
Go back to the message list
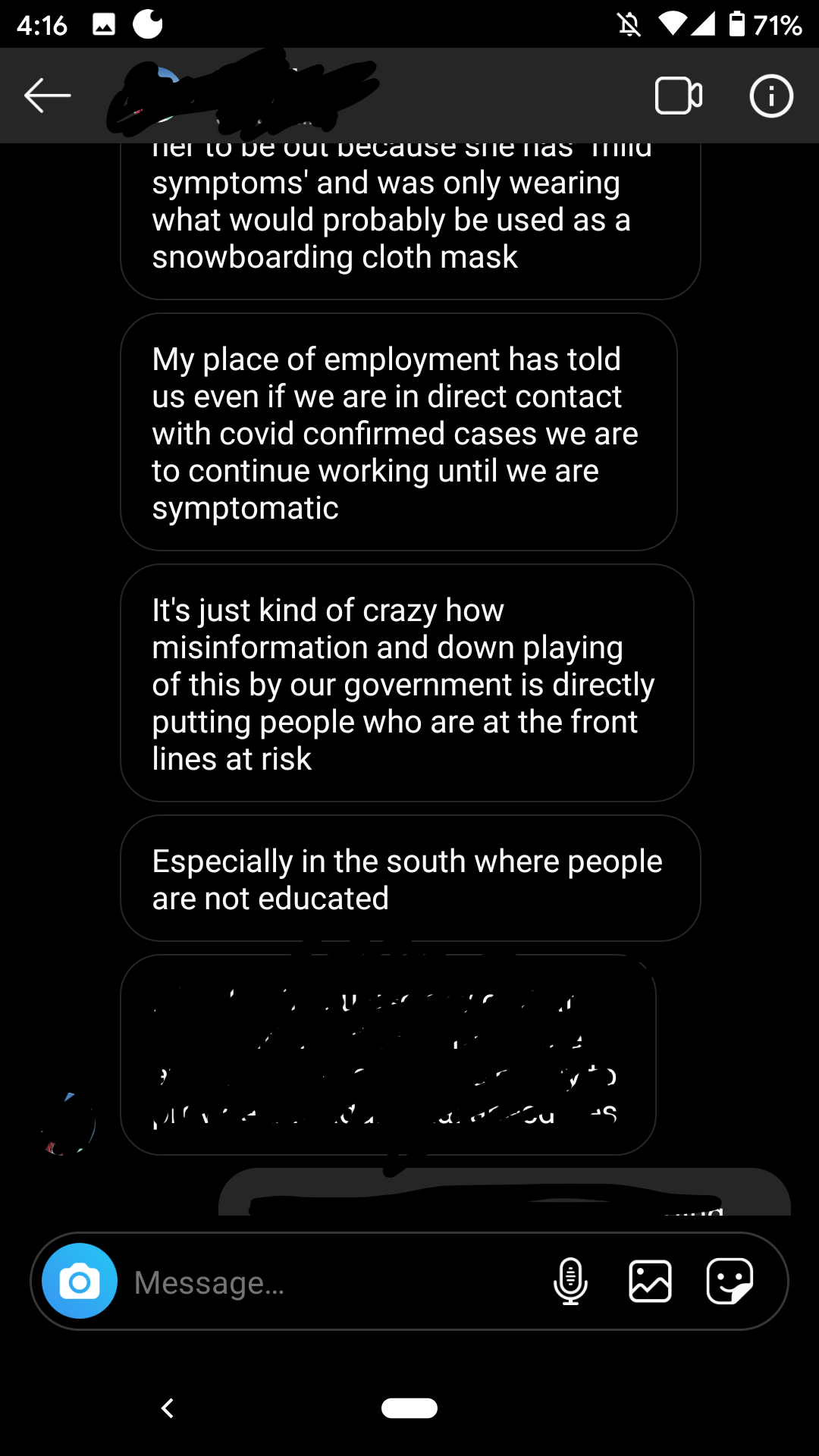click(47, 96)
